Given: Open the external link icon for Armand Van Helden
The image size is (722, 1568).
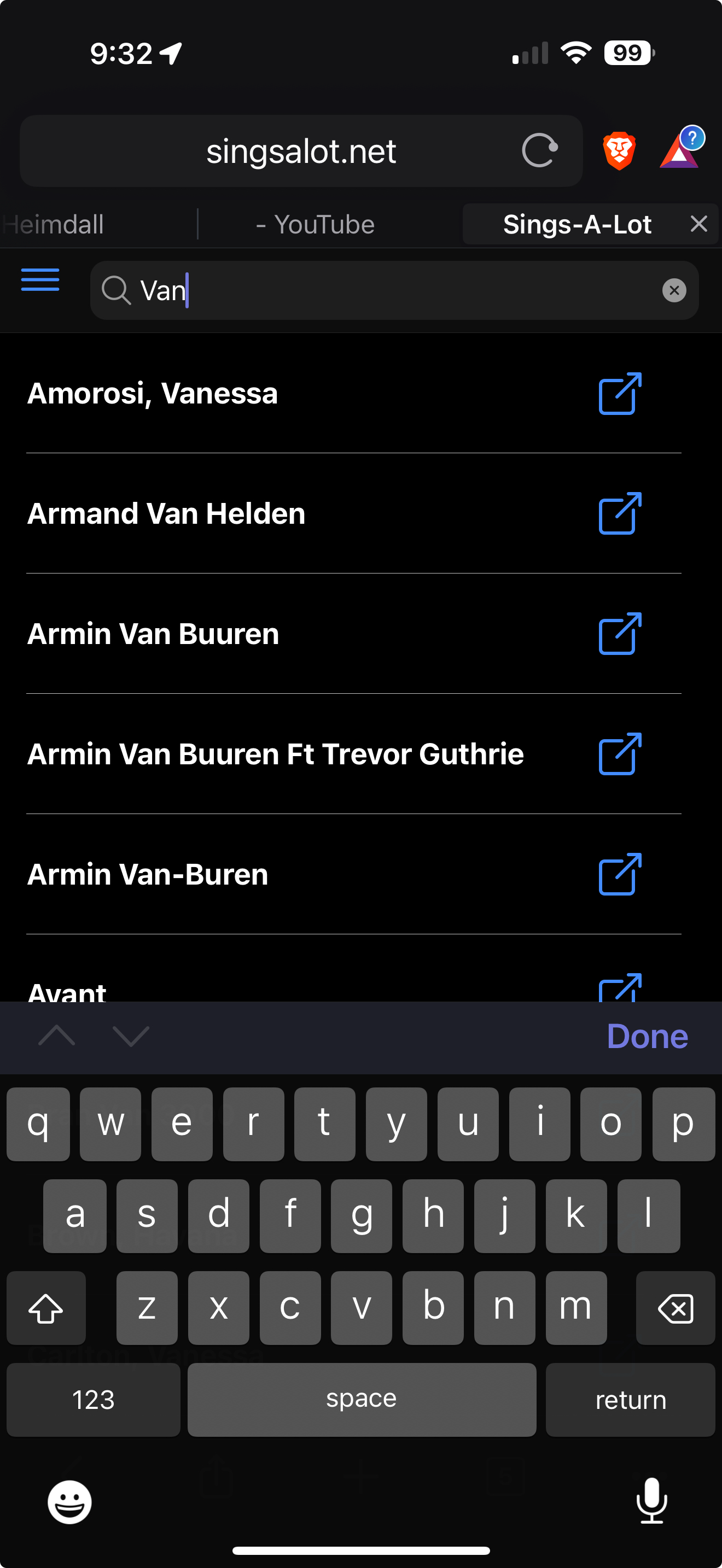Looking at the screenshot, I should point(620,514).
